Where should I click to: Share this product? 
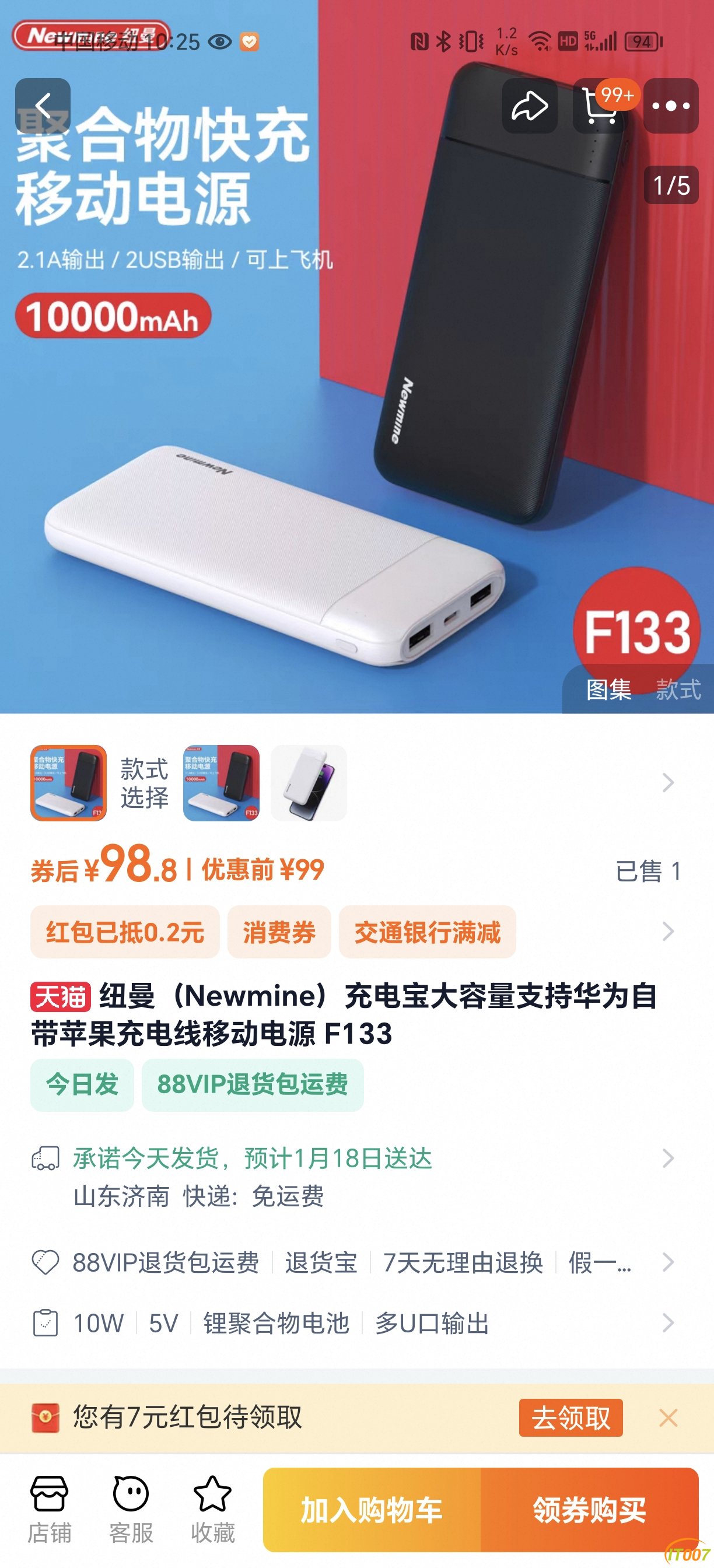pyautogui.click(x=529, y=106)
